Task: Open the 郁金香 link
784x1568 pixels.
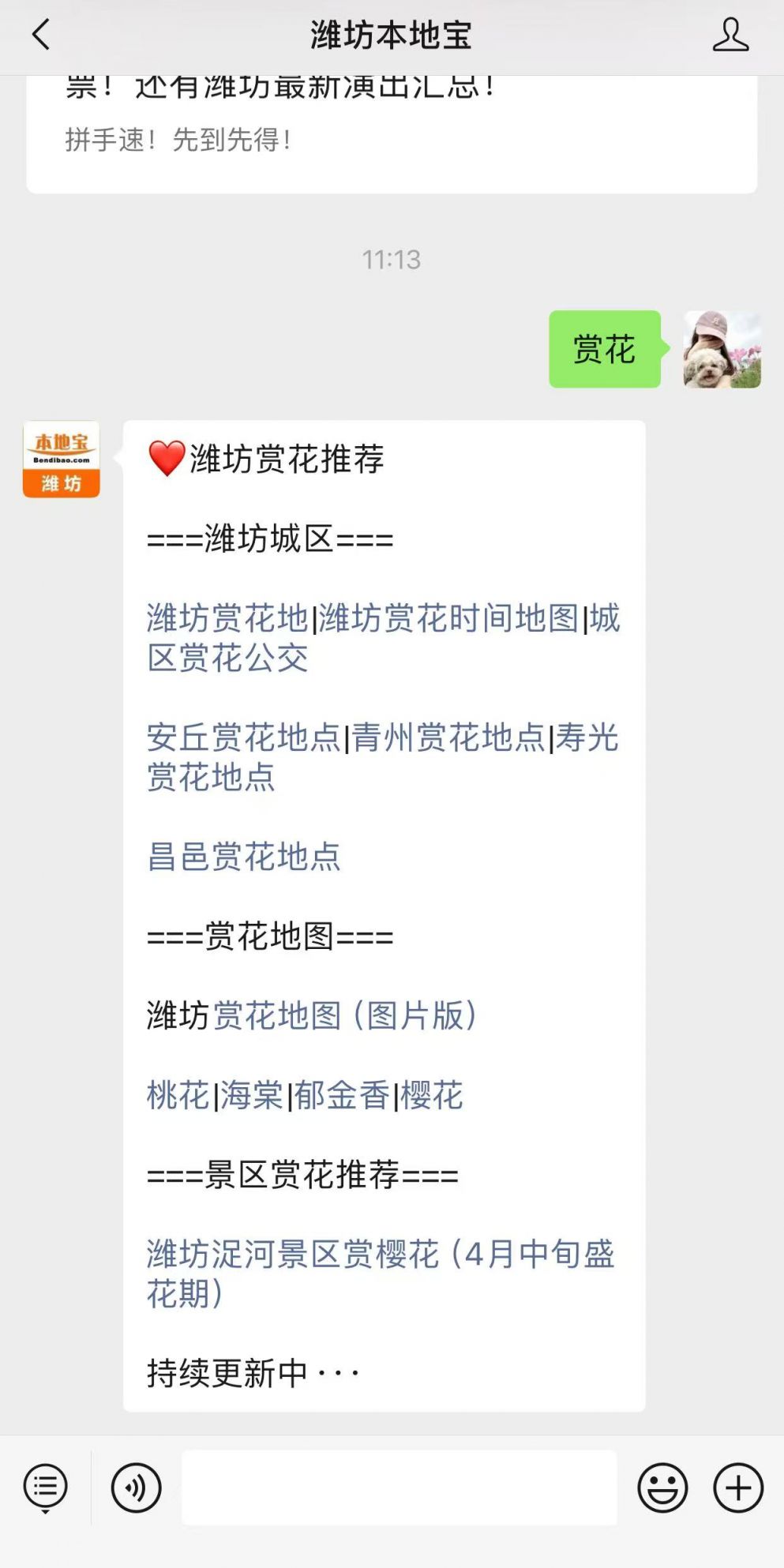Action: [342, 1095]
